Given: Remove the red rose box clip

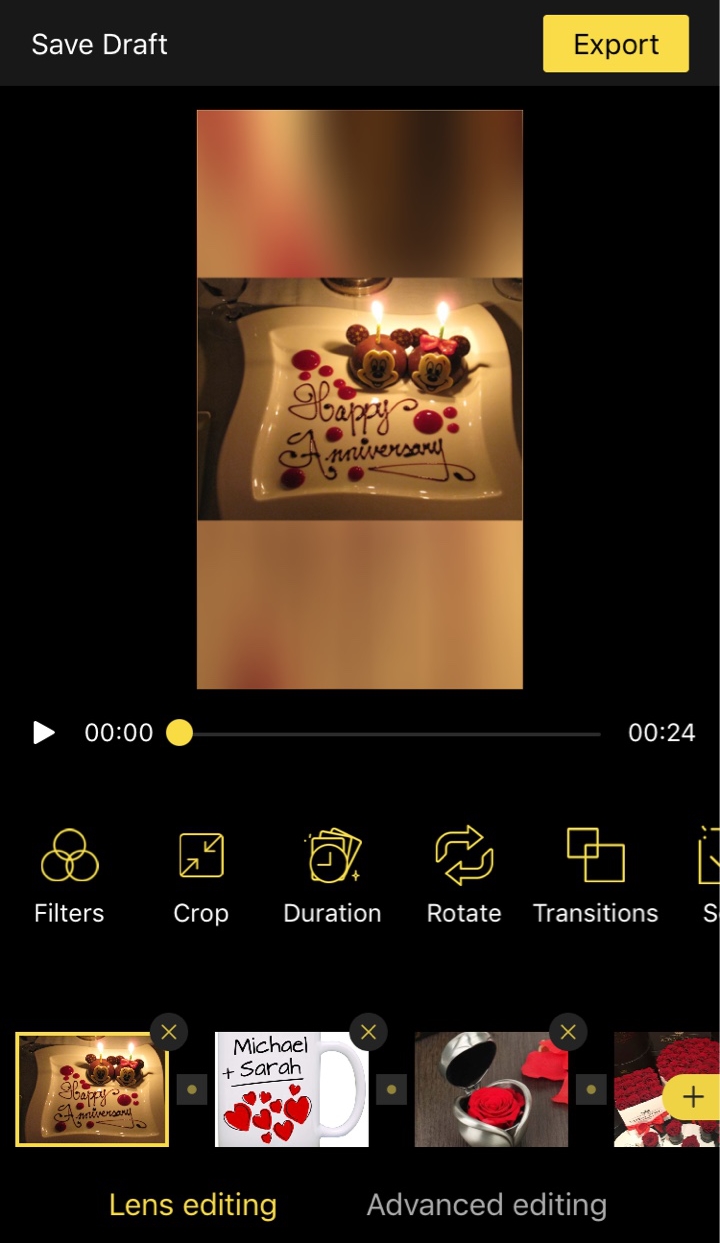Looking at the screenshot, I should coord(569,1032).
